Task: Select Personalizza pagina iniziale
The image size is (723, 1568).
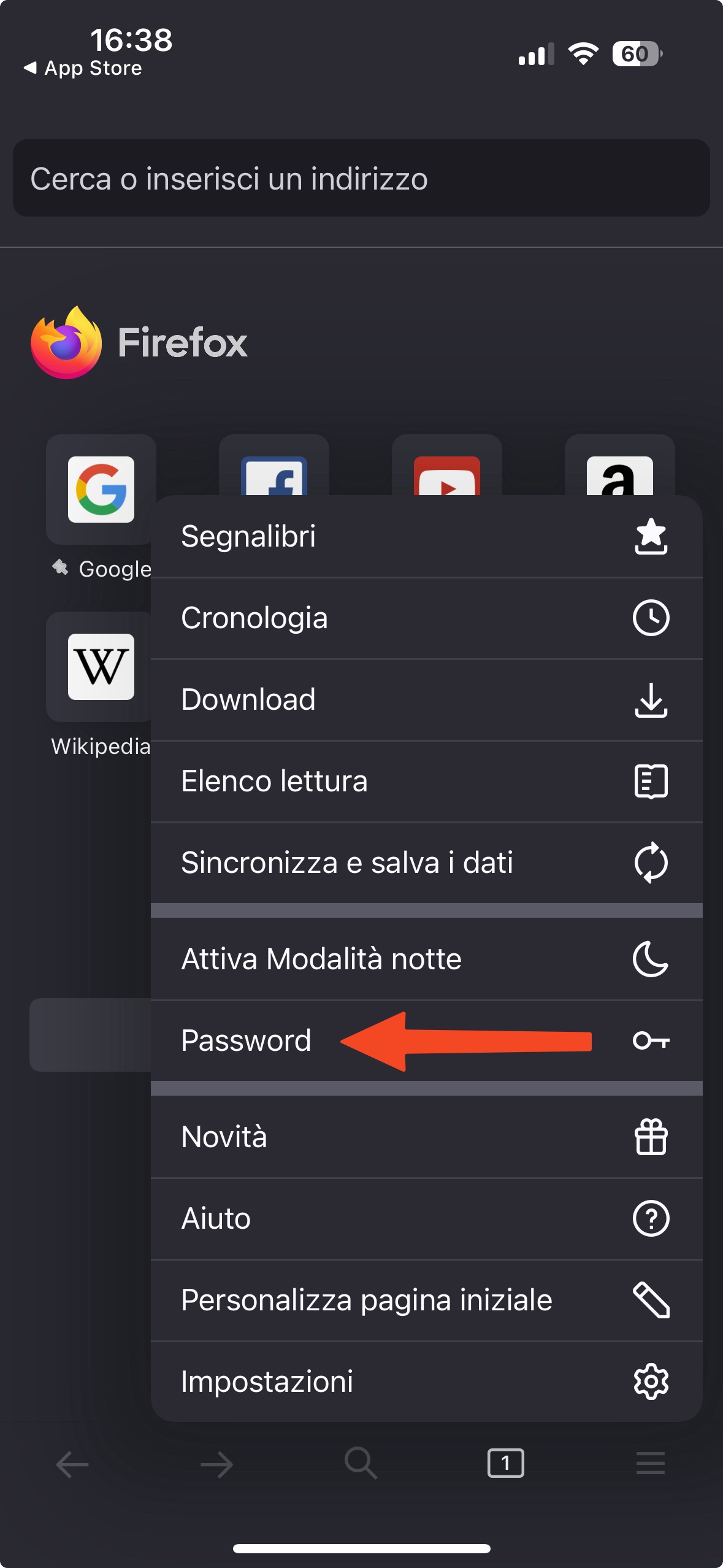Action: click(x=426, y=1300)
